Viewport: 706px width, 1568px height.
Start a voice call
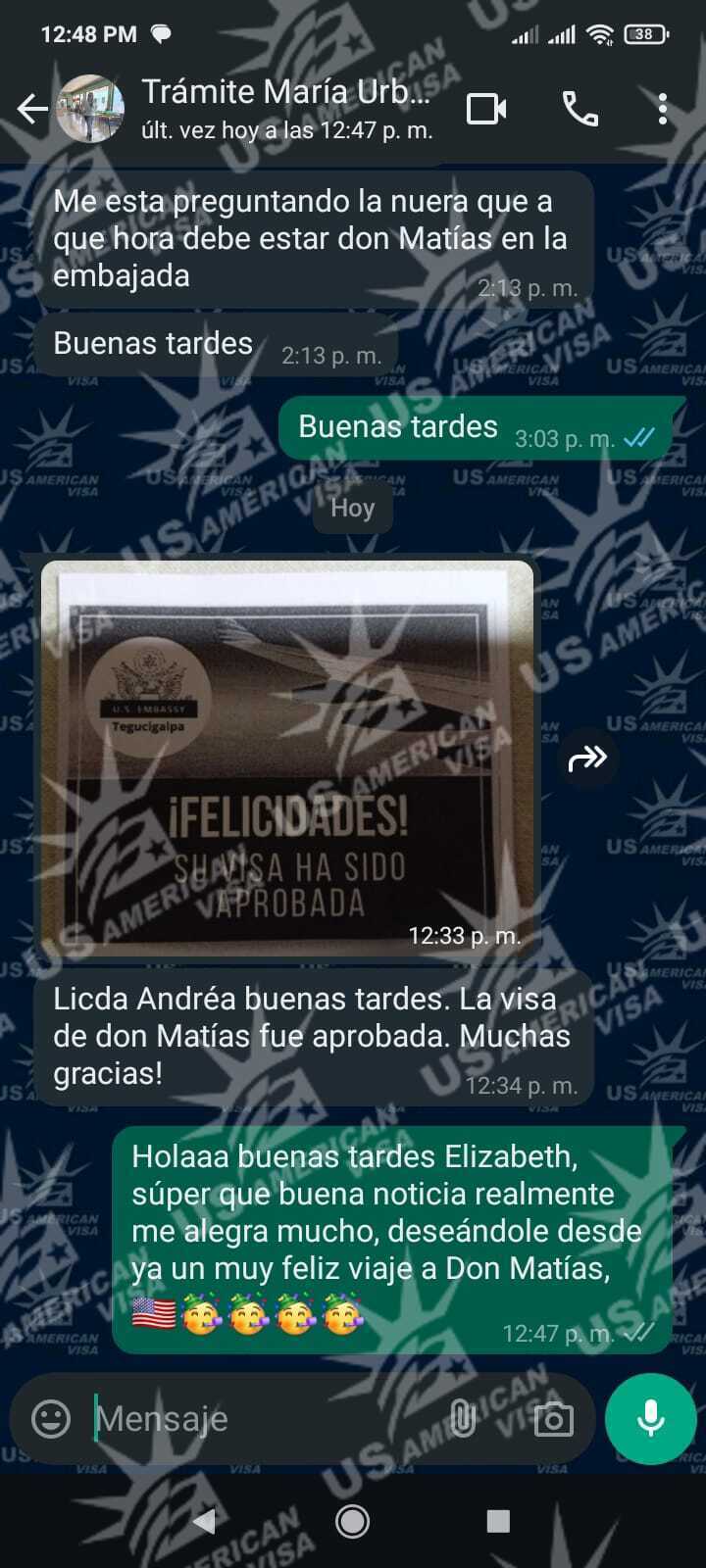point(580,109)
